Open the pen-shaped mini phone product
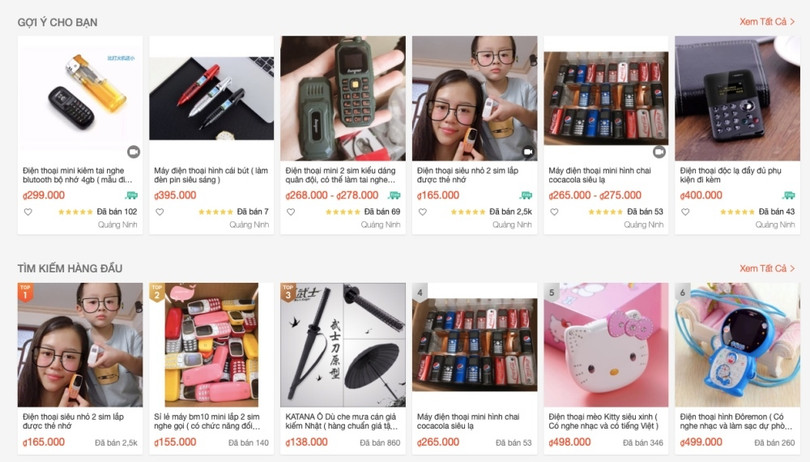 [211, 100]
